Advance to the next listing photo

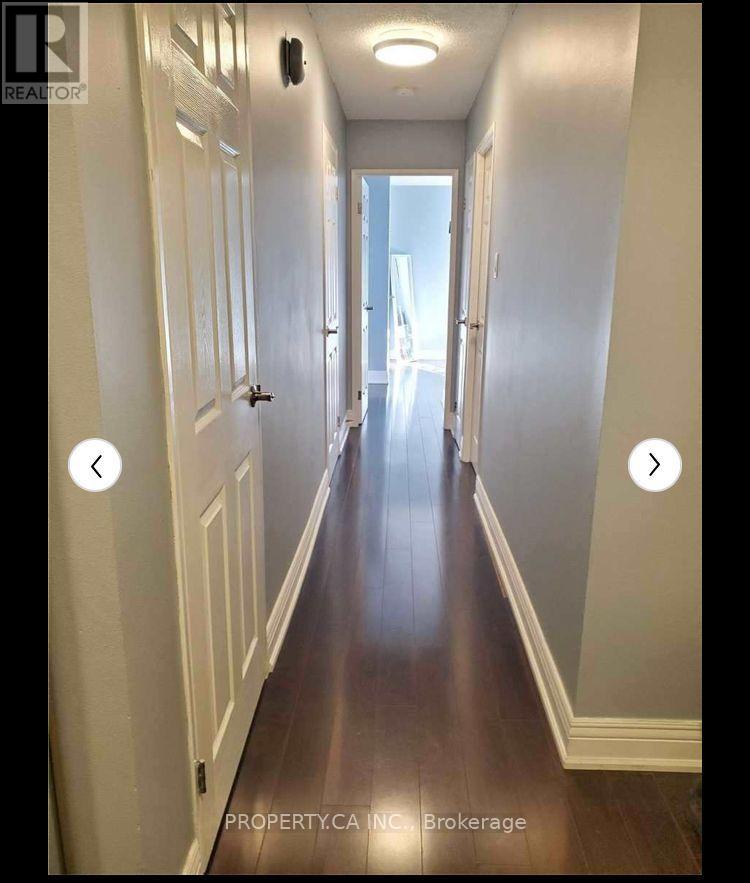point(655,465)
